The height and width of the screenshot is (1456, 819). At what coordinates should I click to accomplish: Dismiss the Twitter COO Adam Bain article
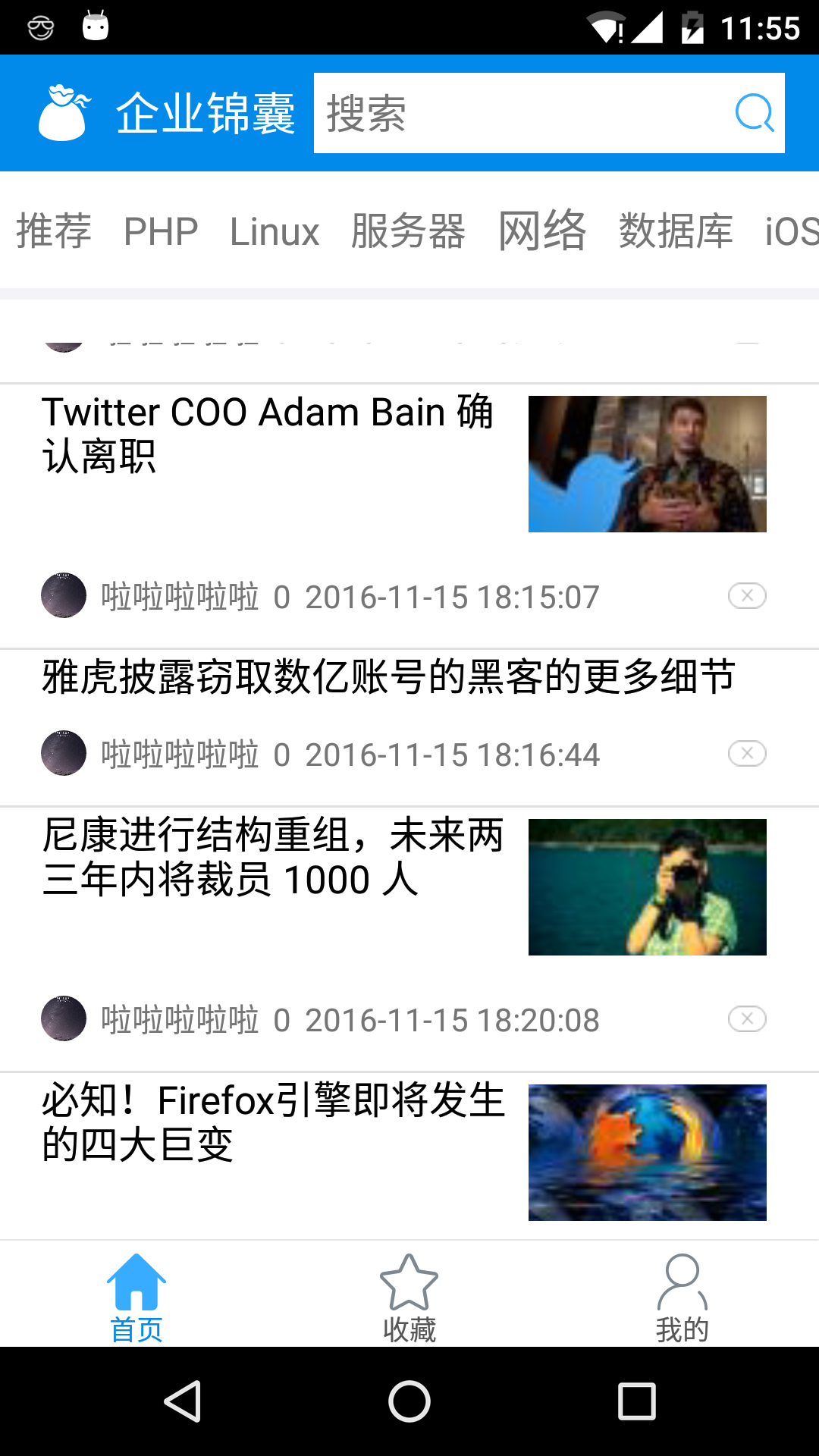point(748,596)
